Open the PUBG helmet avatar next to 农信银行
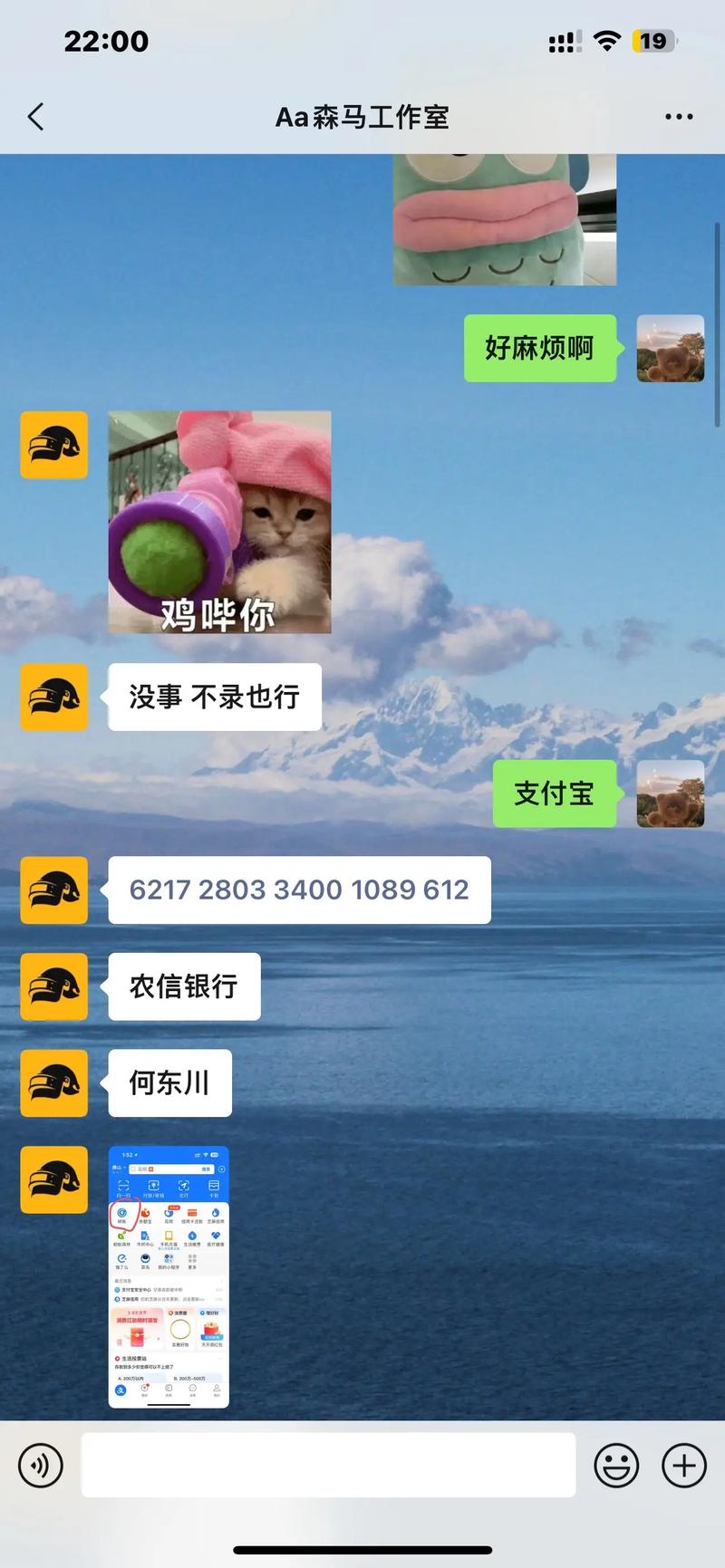This screenshot has width=725, height=1568. tap(53, 986)
